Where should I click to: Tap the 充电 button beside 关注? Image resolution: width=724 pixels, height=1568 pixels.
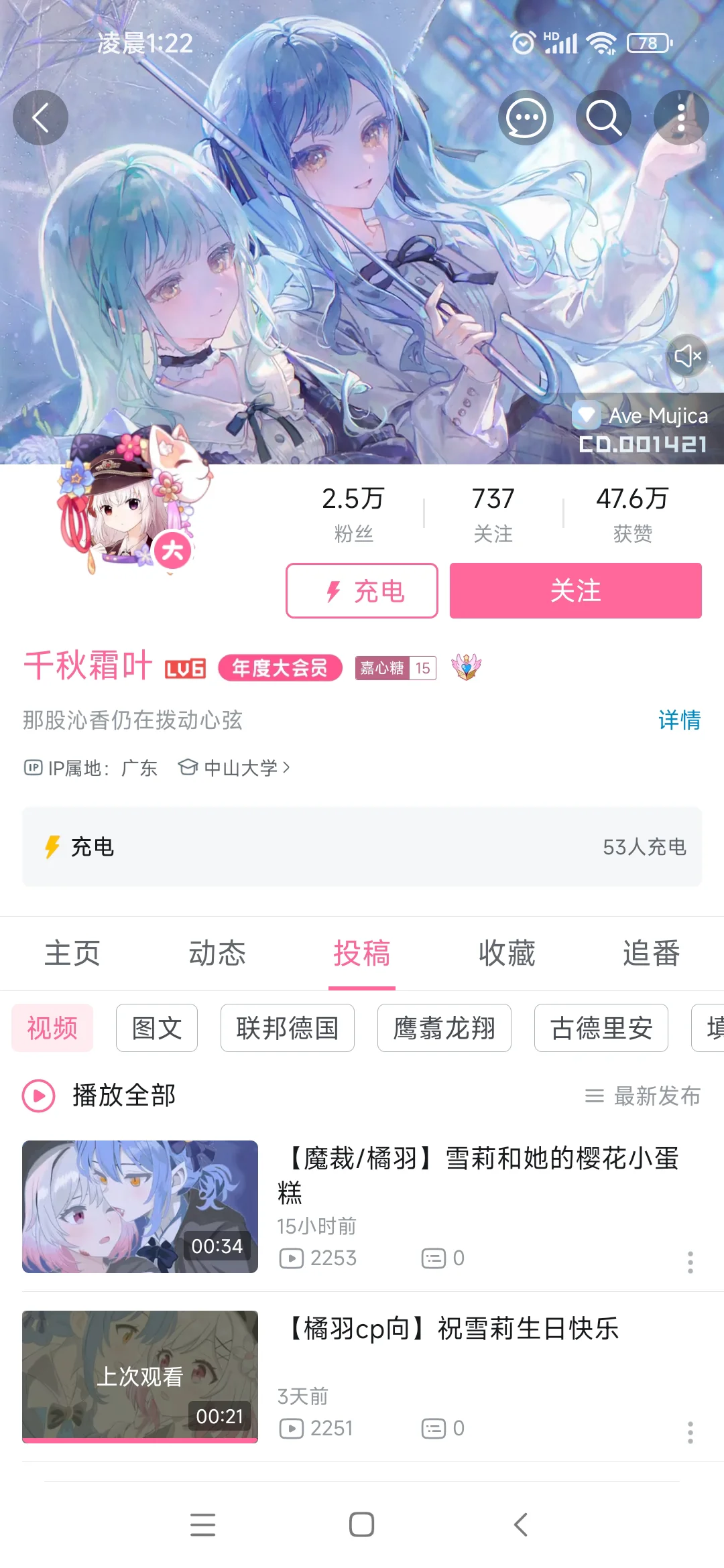tap(362, 590)
